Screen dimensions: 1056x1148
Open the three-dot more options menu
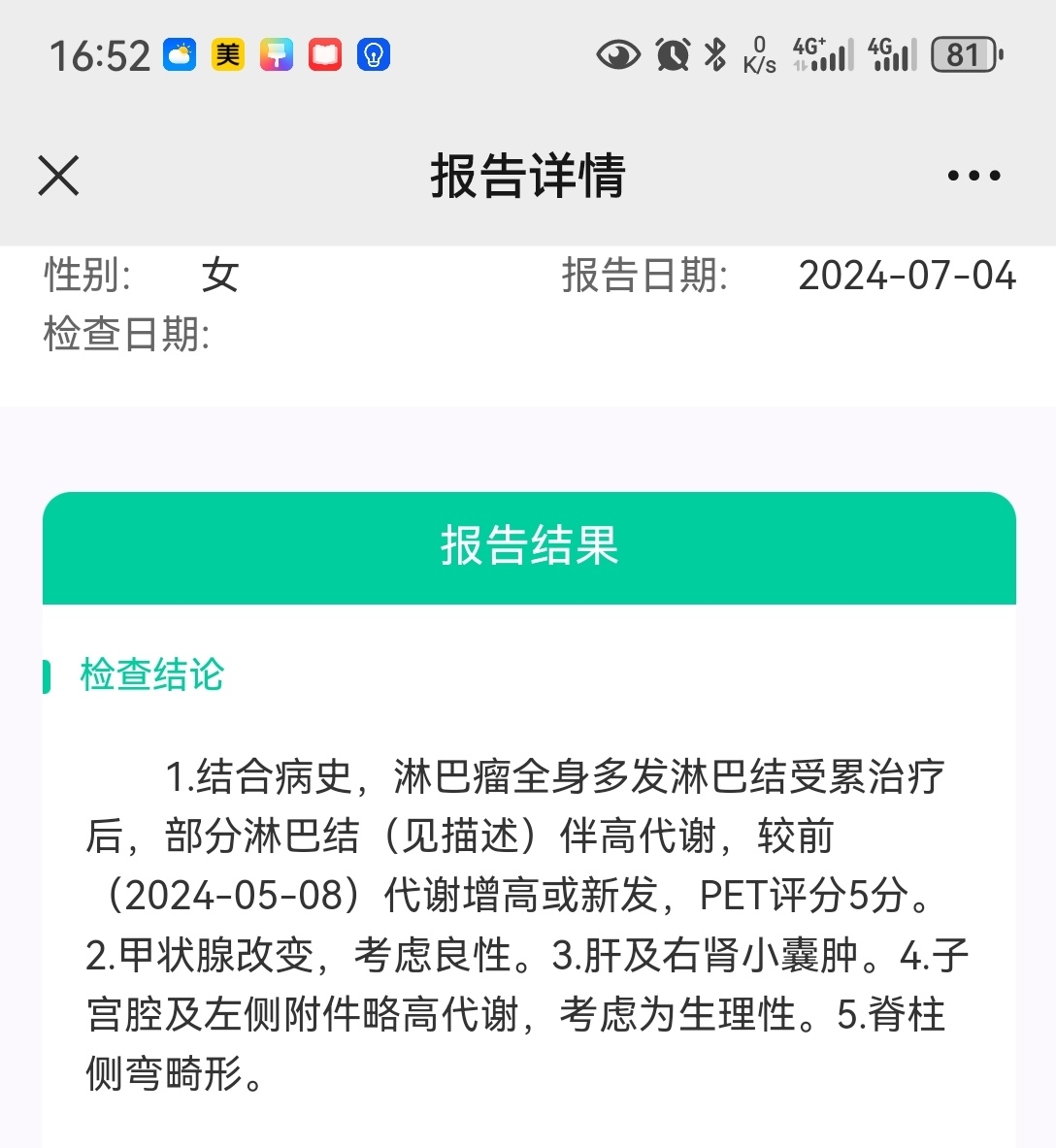coord(973,176)
